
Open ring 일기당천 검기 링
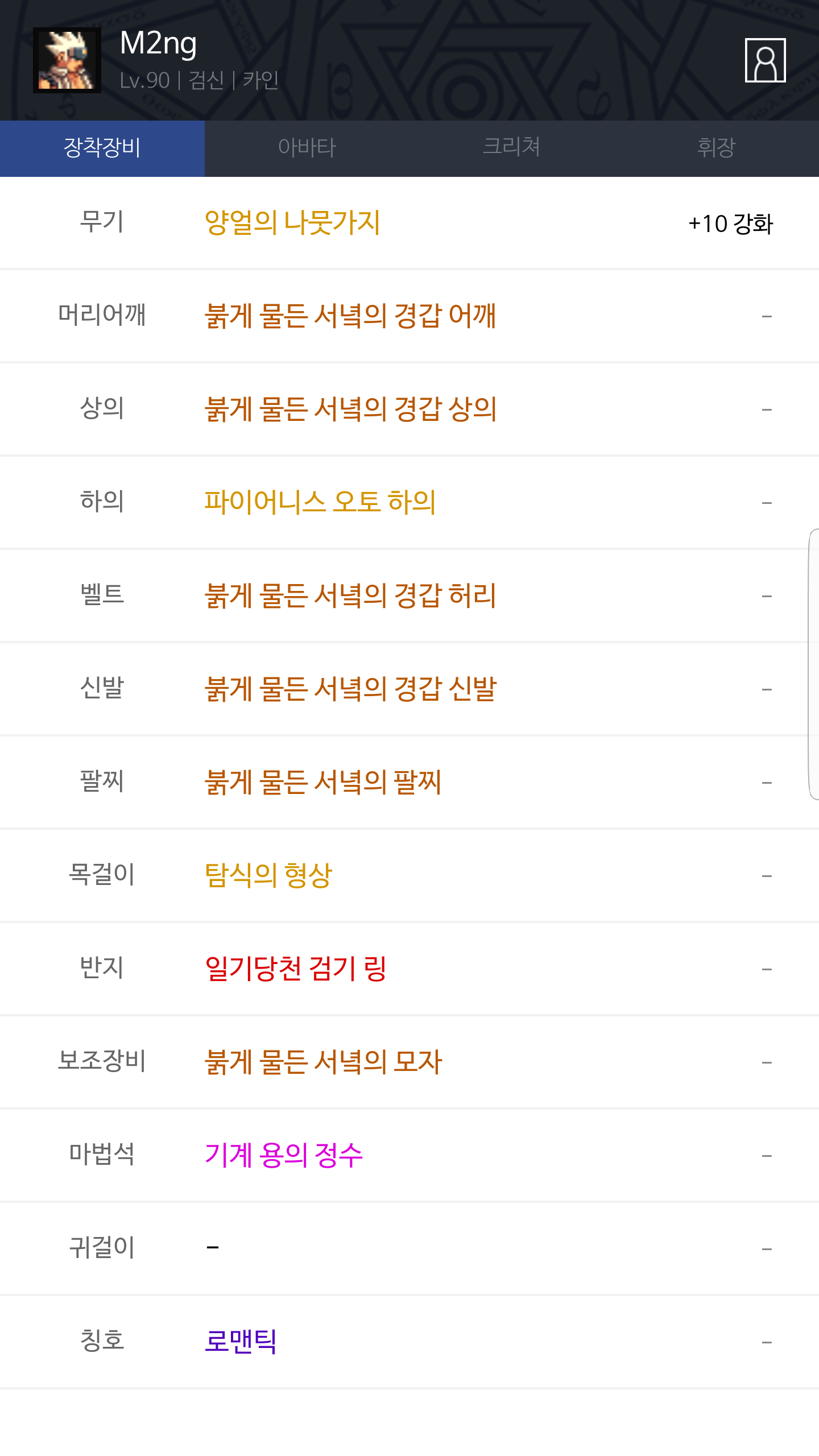click(x=296, y=969)
